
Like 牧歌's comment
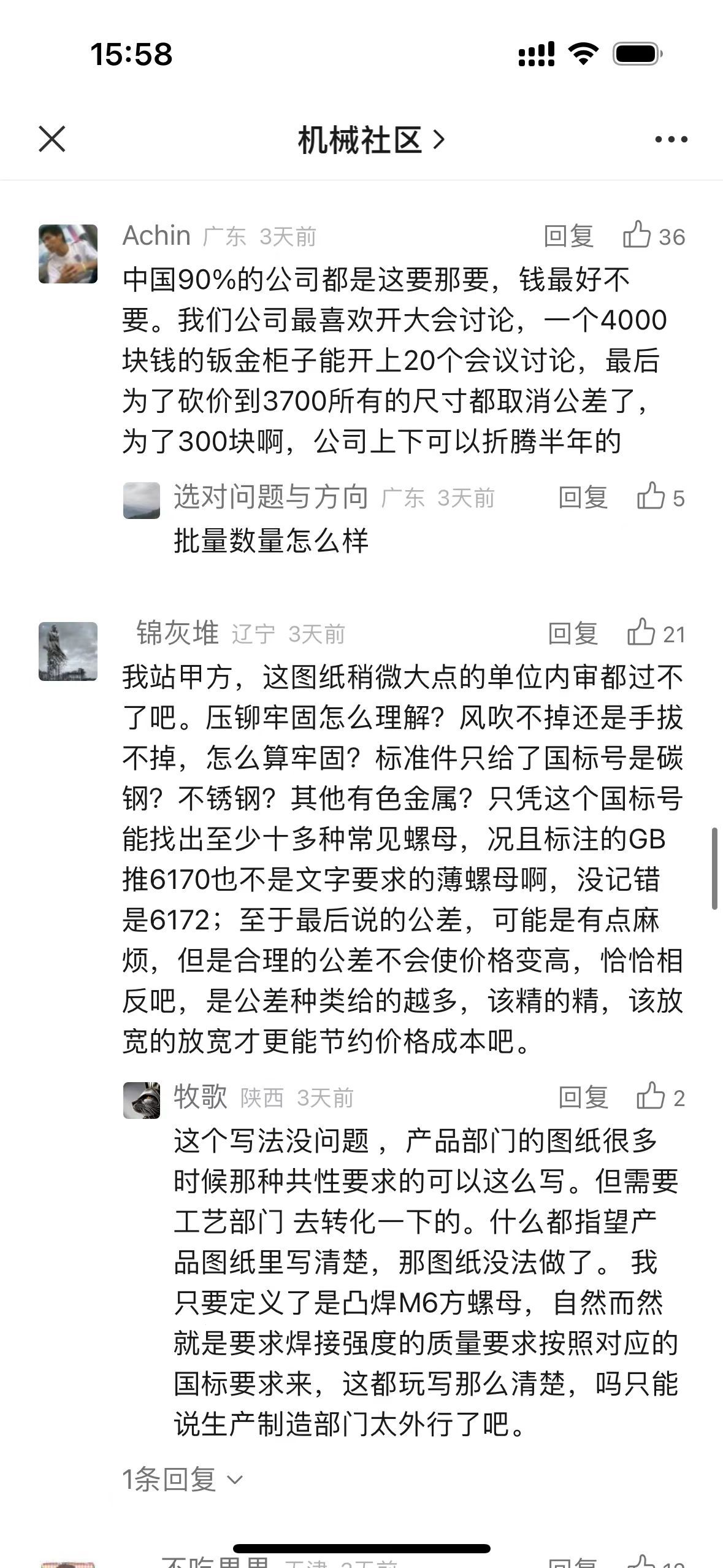coord(652,1097)
